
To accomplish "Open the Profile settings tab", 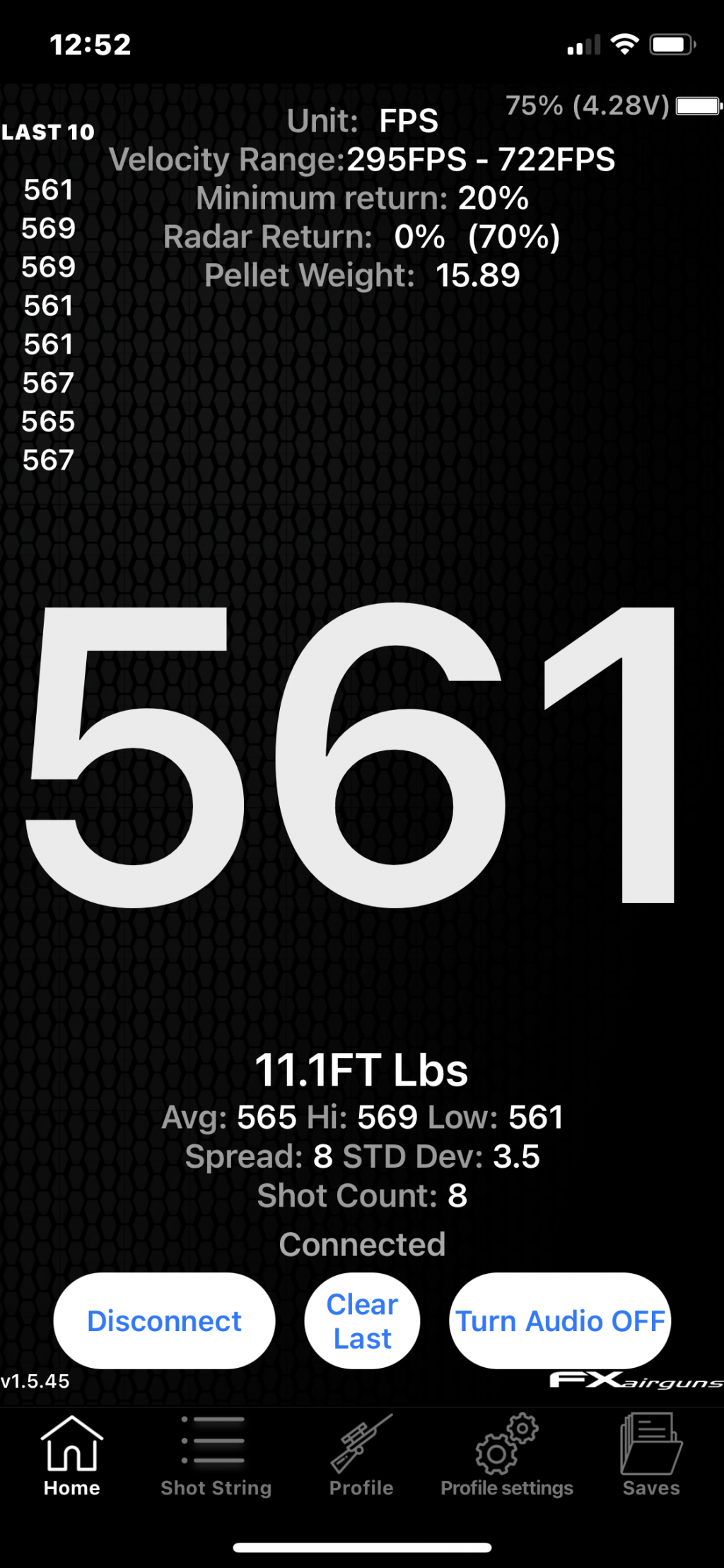I will tap(507, 1456).
